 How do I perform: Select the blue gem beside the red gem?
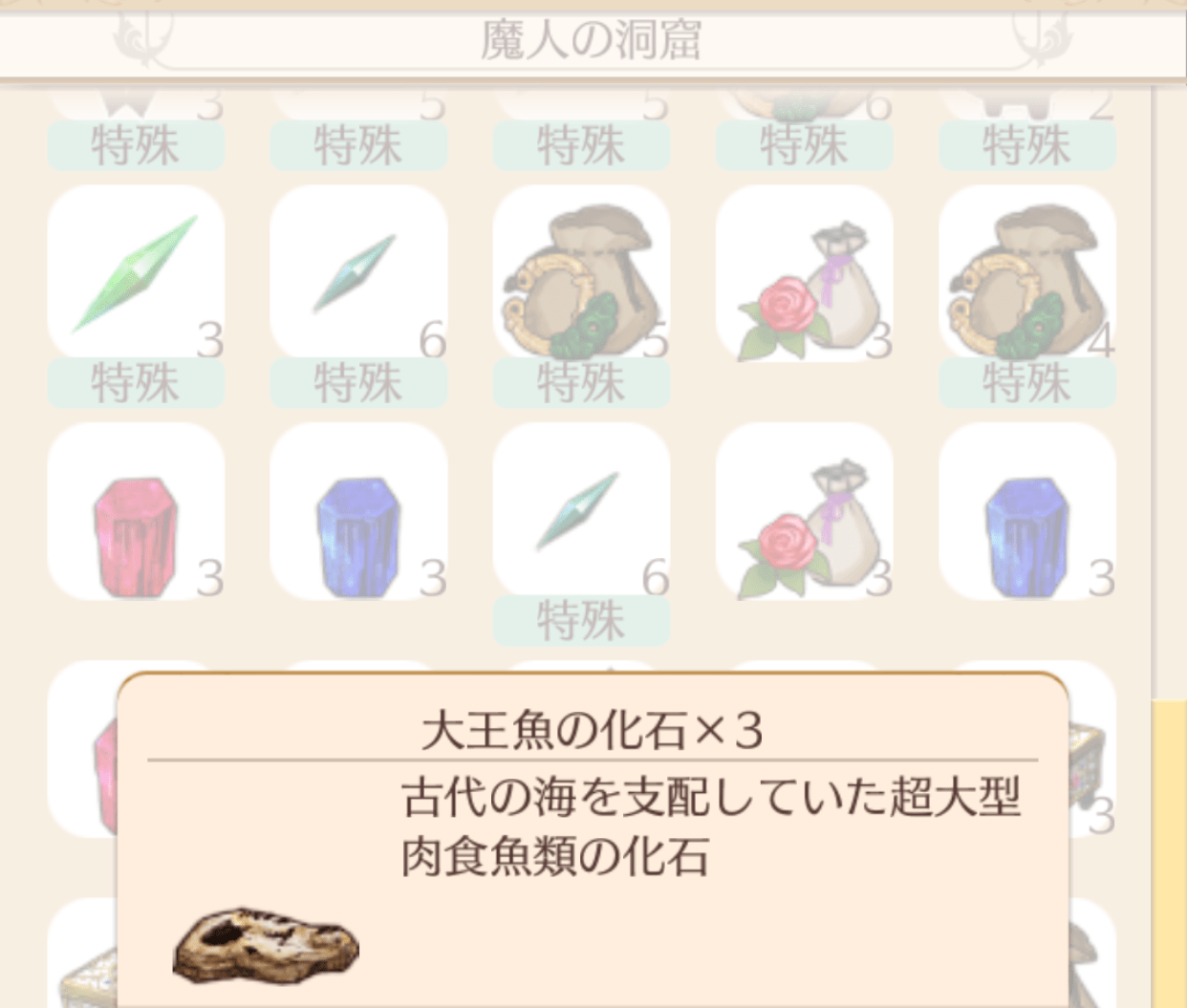coord(357,512)
